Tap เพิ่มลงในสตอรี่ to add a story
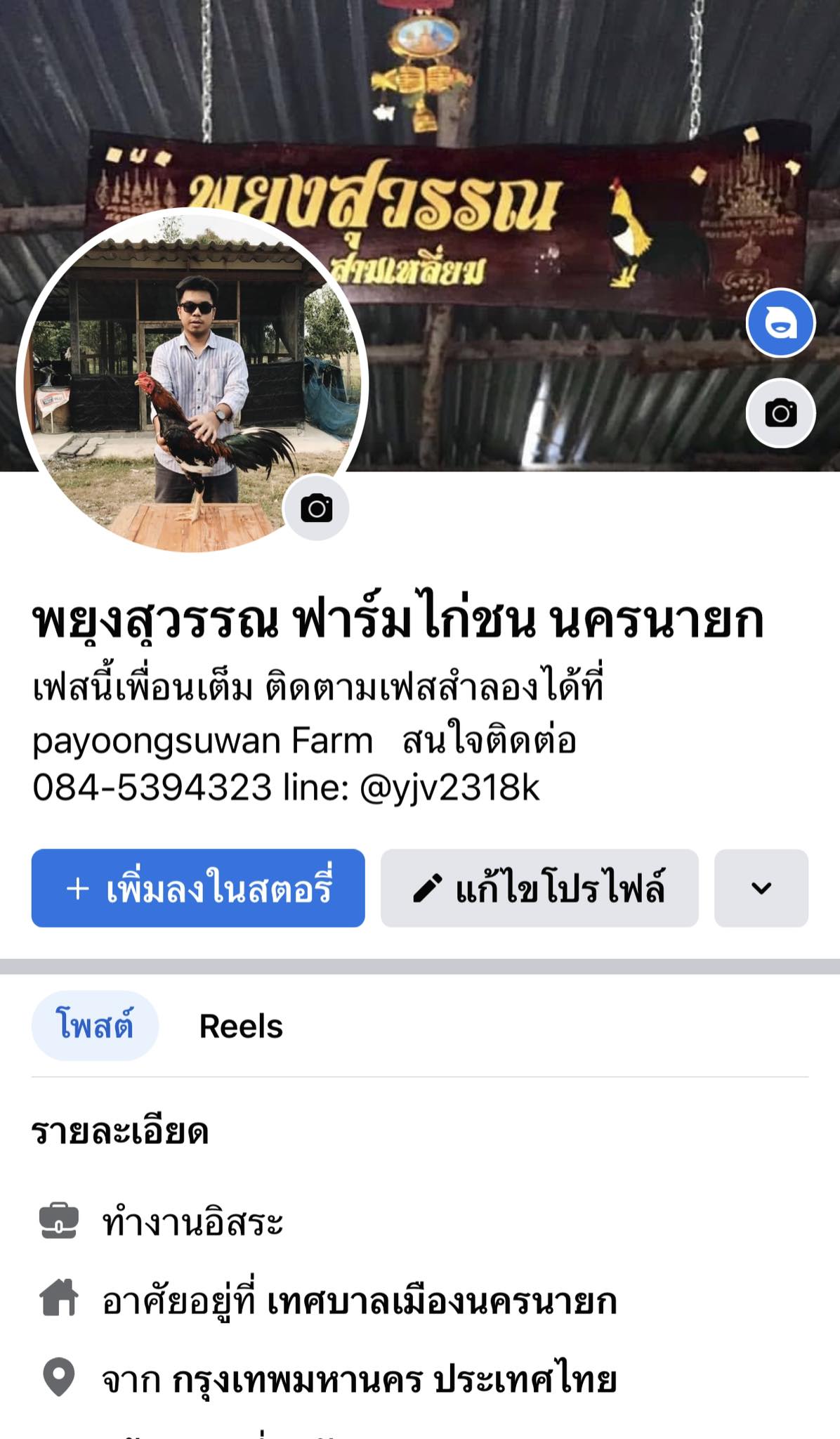The width and height of the screenshot is (840, 1439). (198, 888)
